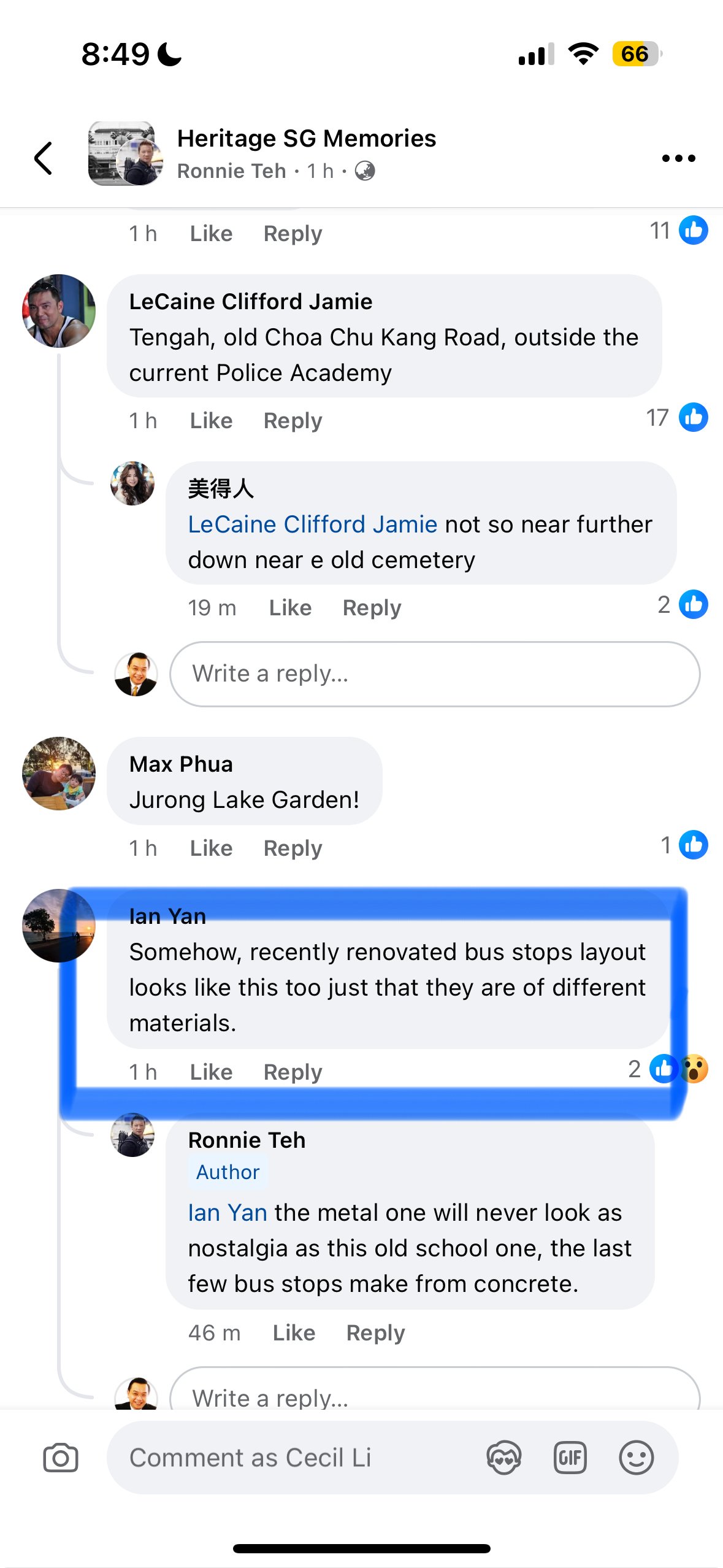Viewport: 723px width, 1568px height.
Task: Like Ronnie Teh's author reply
Action: coord(294,1333)
